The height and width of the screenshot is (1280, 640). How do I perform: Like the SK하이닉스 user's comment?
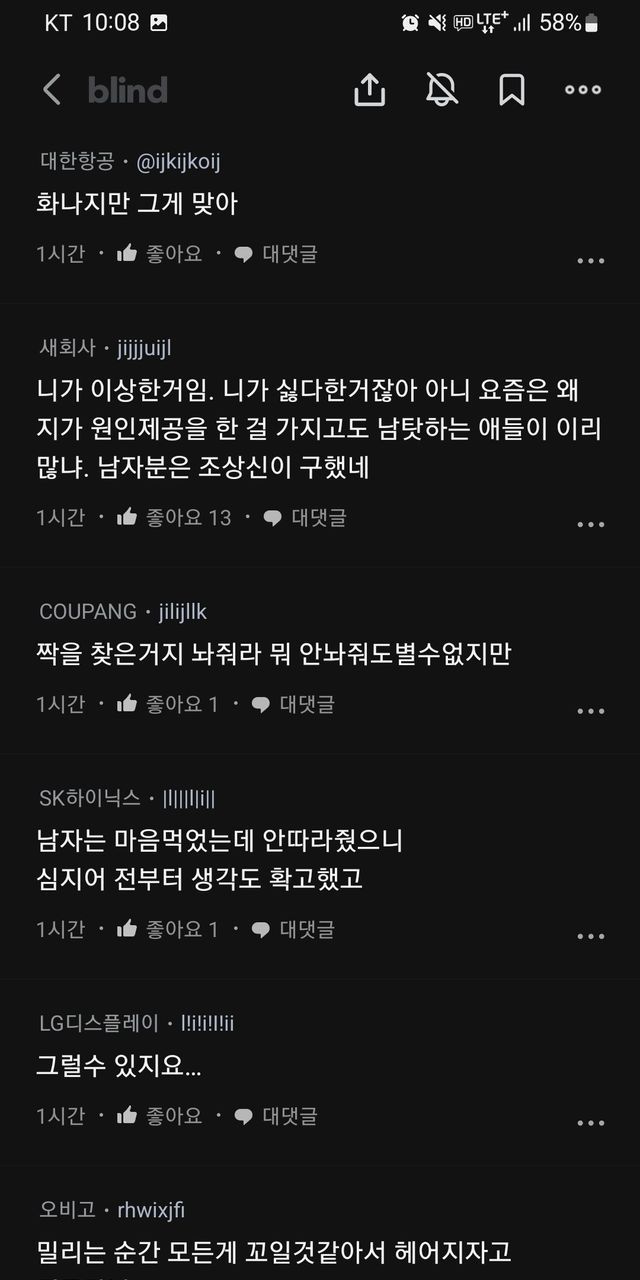coord(167,929)
